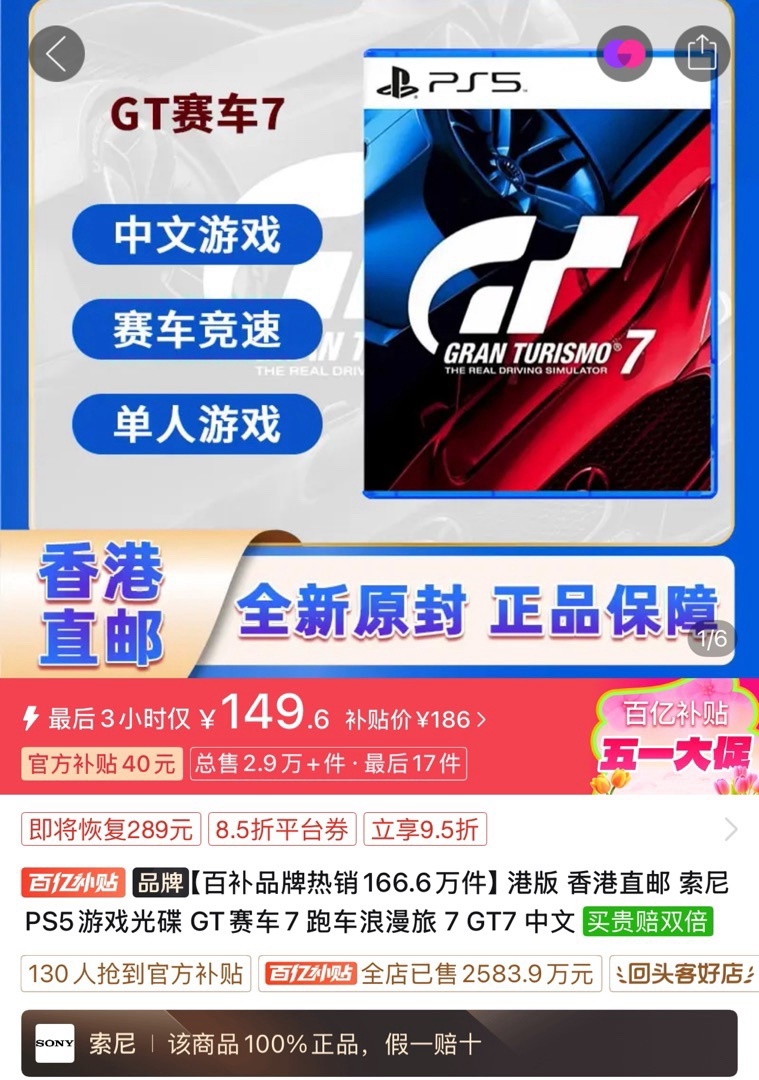The height and width of the screenshot is (1080, 759).
Task: Share this product via the share icon
Action: click(702, 54)
